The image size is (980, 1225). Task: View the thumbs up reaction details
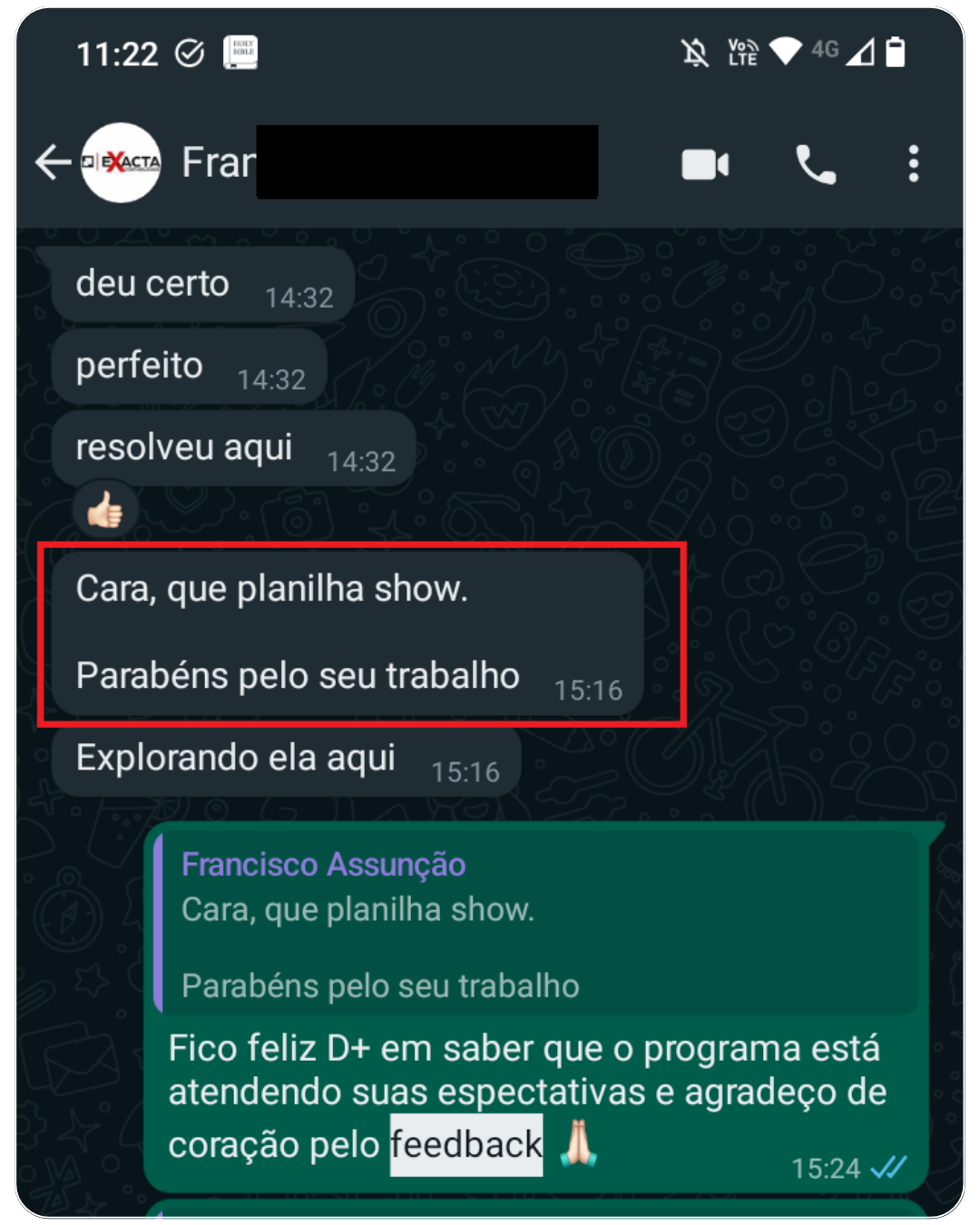tap(105, 510)
